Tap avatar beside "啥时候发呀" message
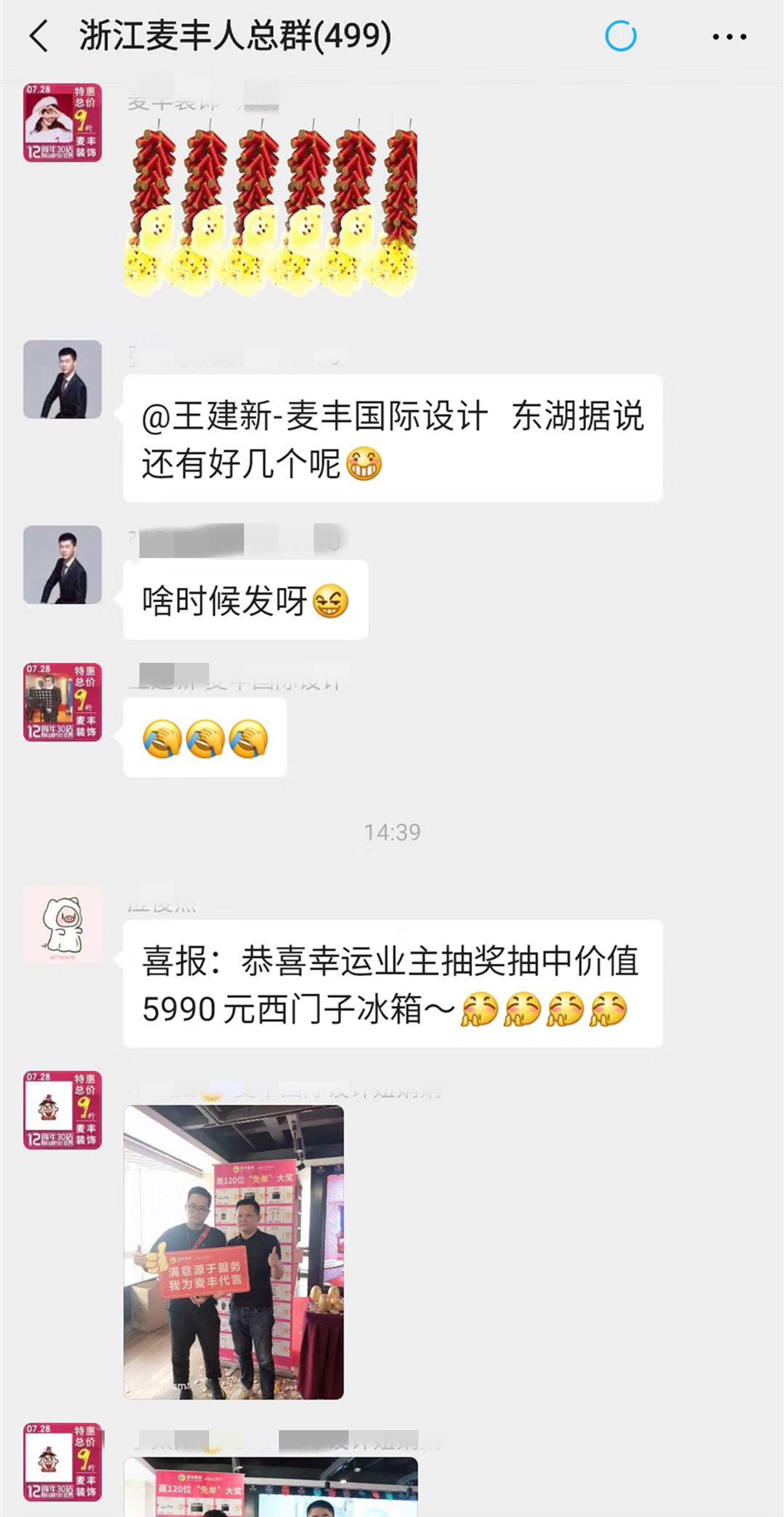Screen dimensions: 784x1517 (62, 565)
